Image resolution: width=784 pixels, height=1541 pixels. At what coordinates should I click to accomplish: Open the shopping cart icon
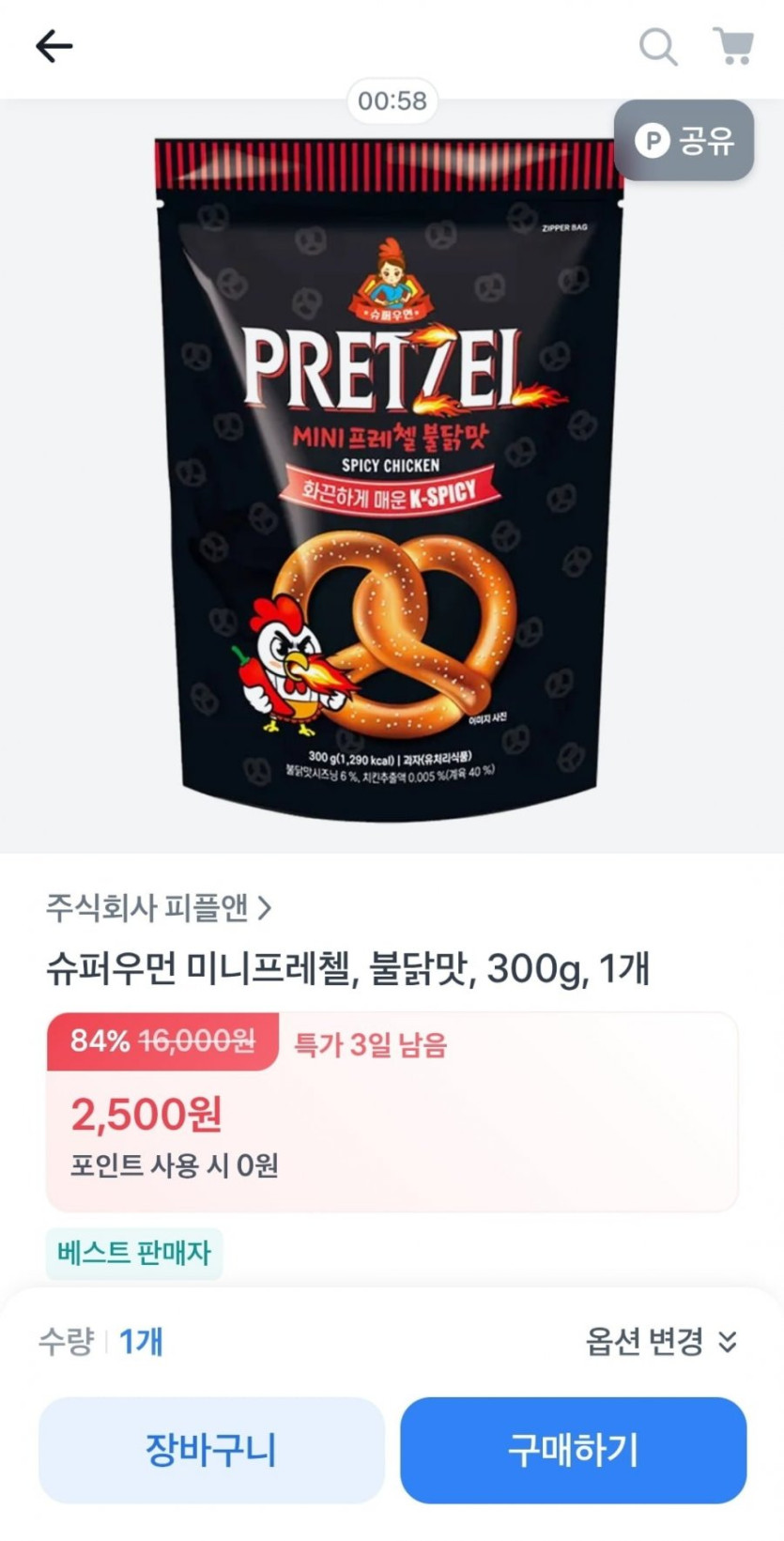point(733,46)
